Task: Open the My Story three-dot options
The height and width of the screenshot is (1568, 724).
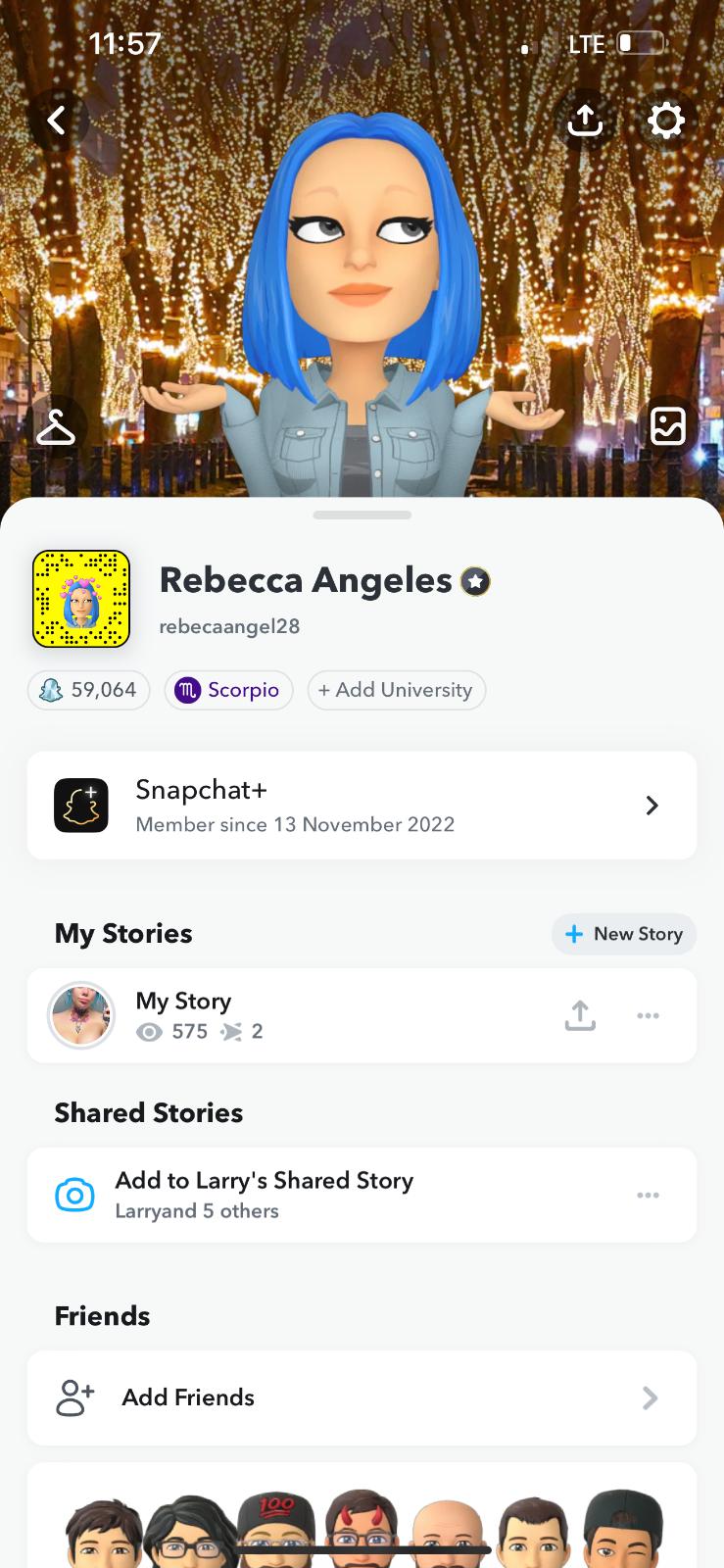Action: 648,1015
